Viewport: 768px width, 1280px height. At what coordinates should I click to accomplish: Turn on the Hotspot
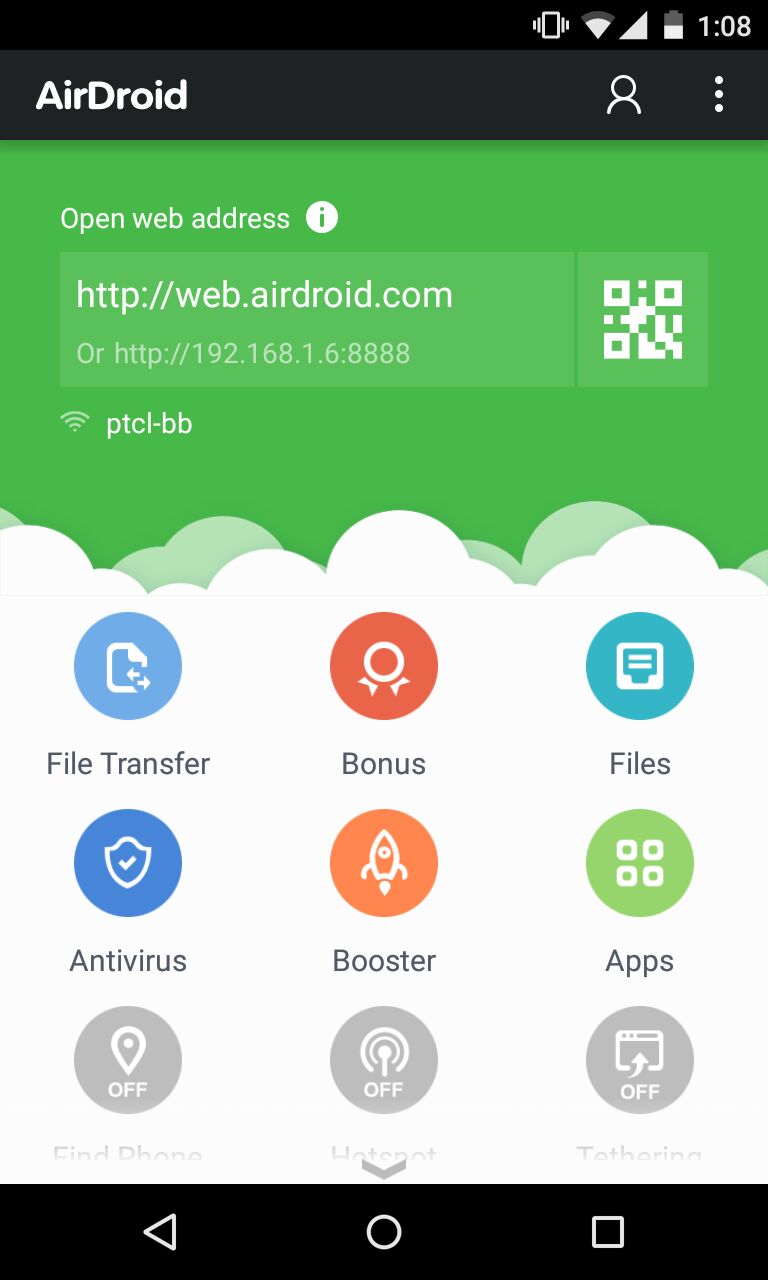(384, 1060)
